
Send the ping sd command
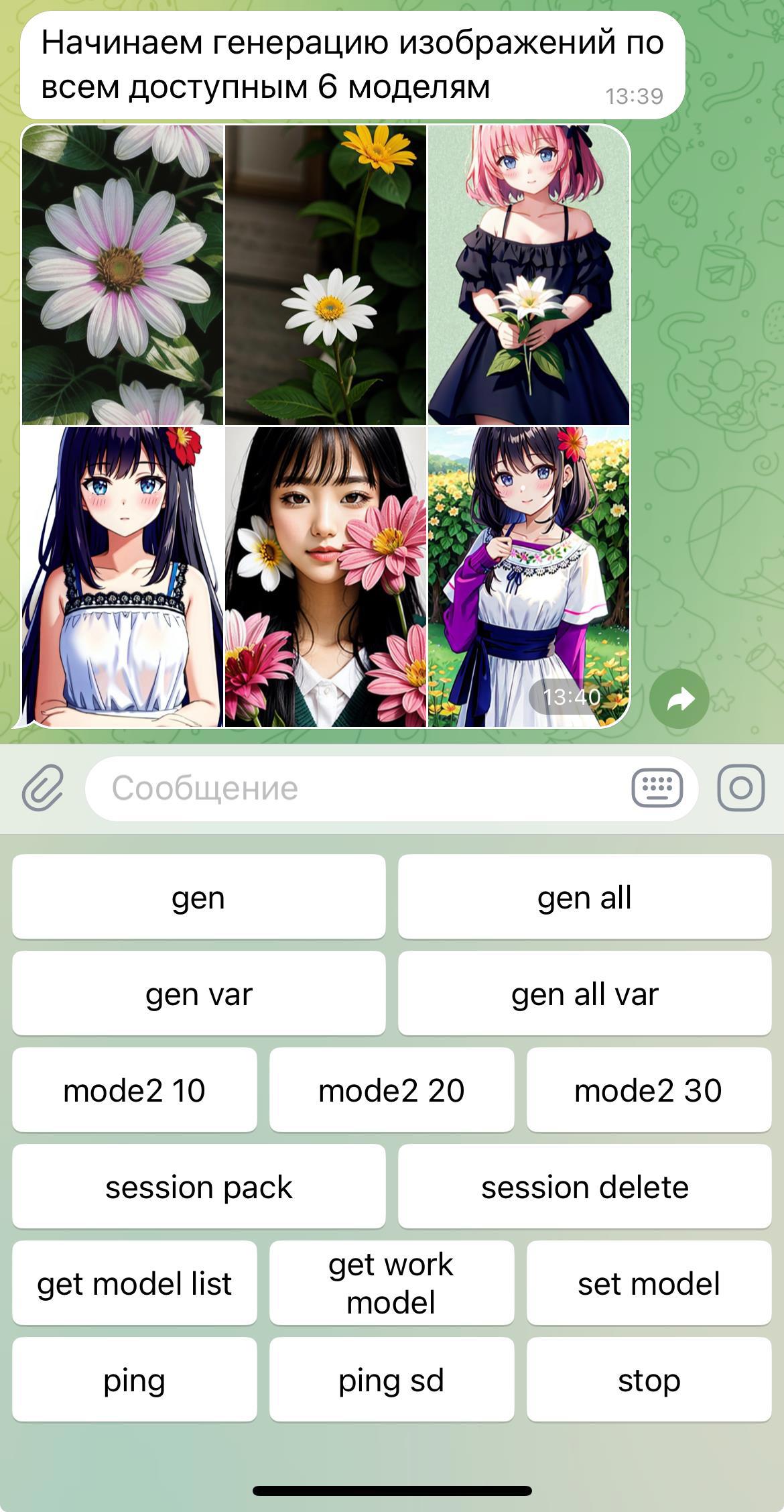(391, 1380)
